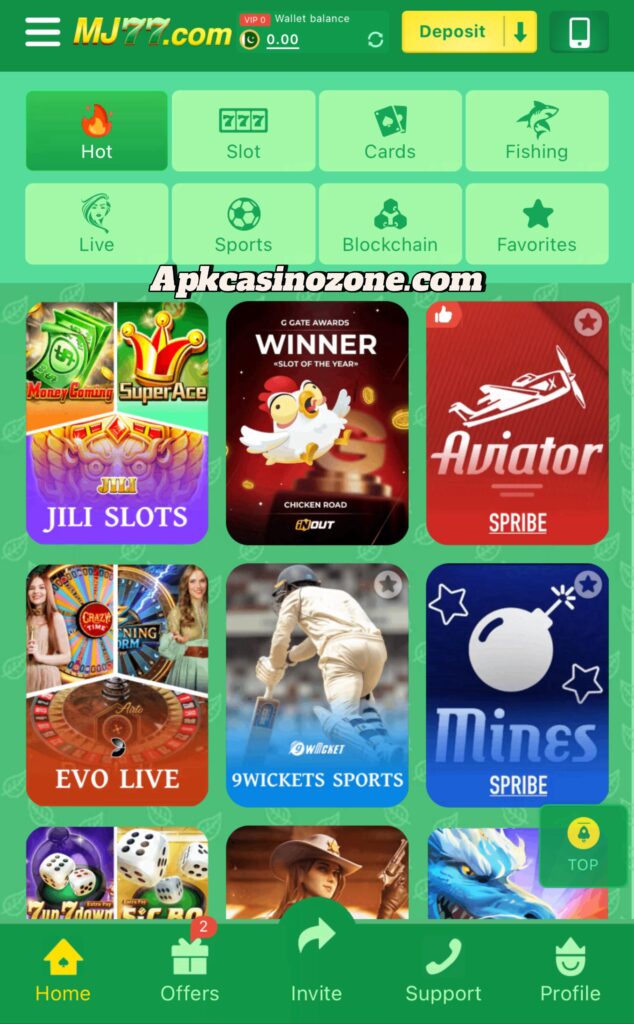Browse the Fishing category
This screenshot has width=634, height=1024.
[x=537, y=131]
